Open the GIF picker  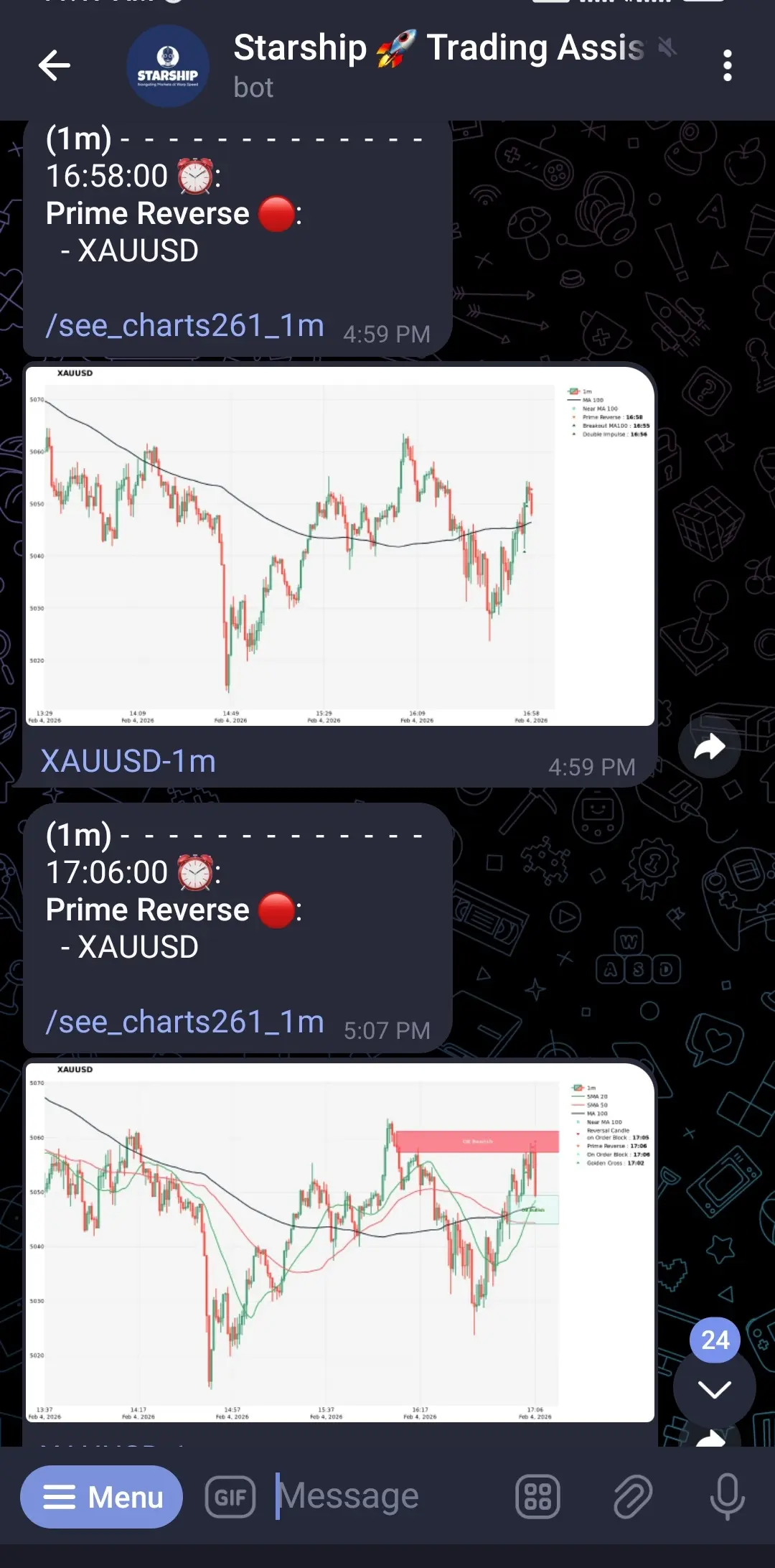tap(230, 1497)
